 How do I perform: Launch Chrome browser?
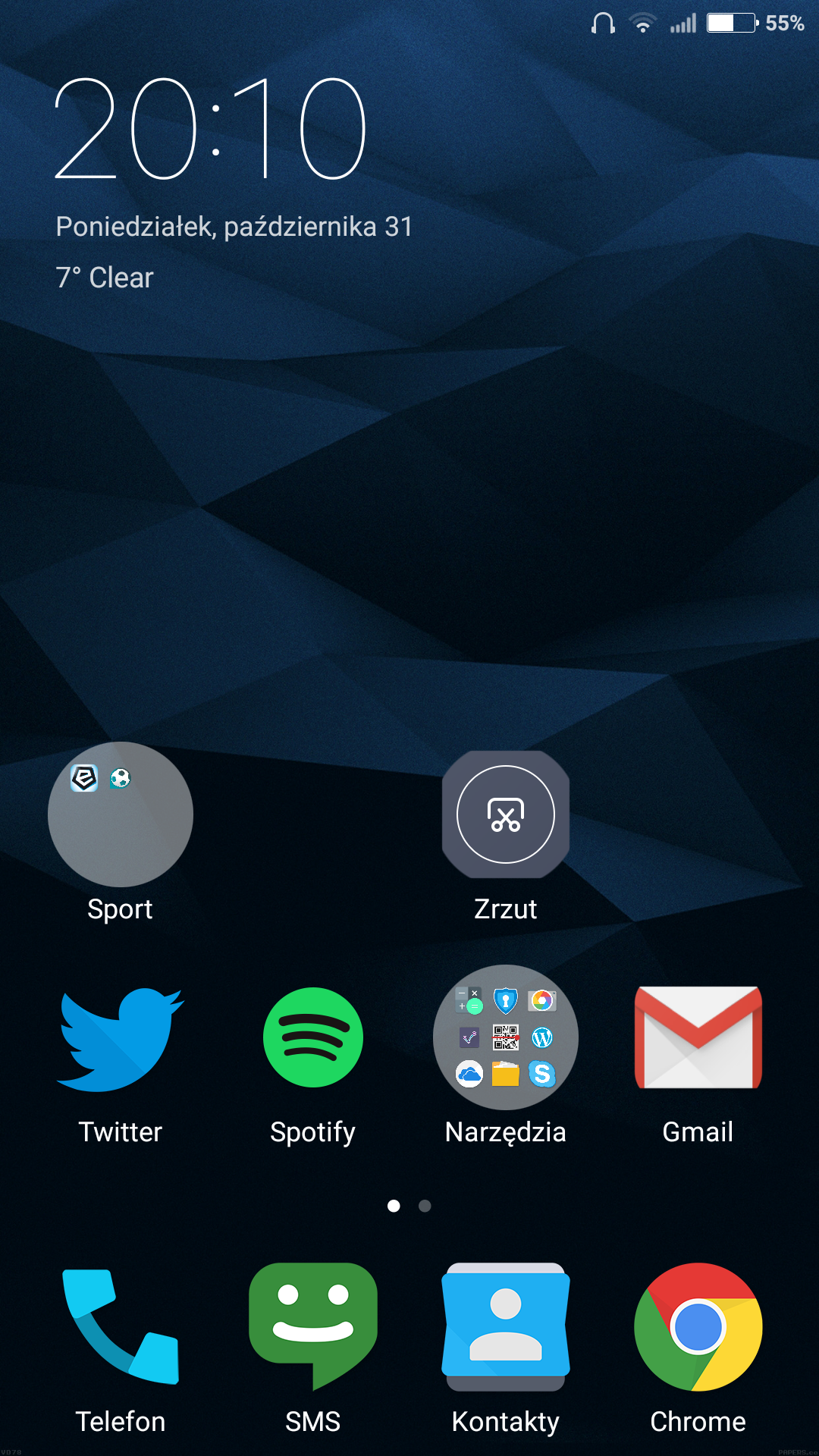[x=698, y=1327]
